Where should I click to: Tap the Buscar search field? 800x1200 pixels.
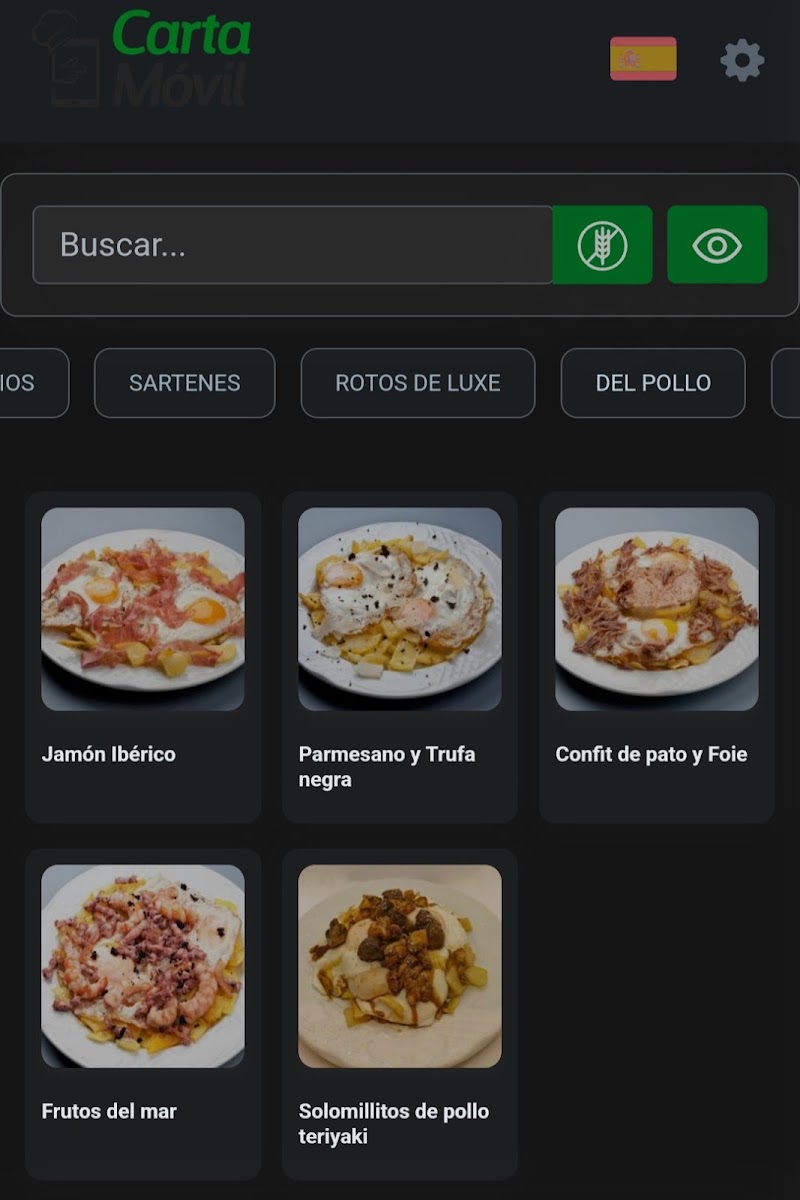[x=292, y=245]
